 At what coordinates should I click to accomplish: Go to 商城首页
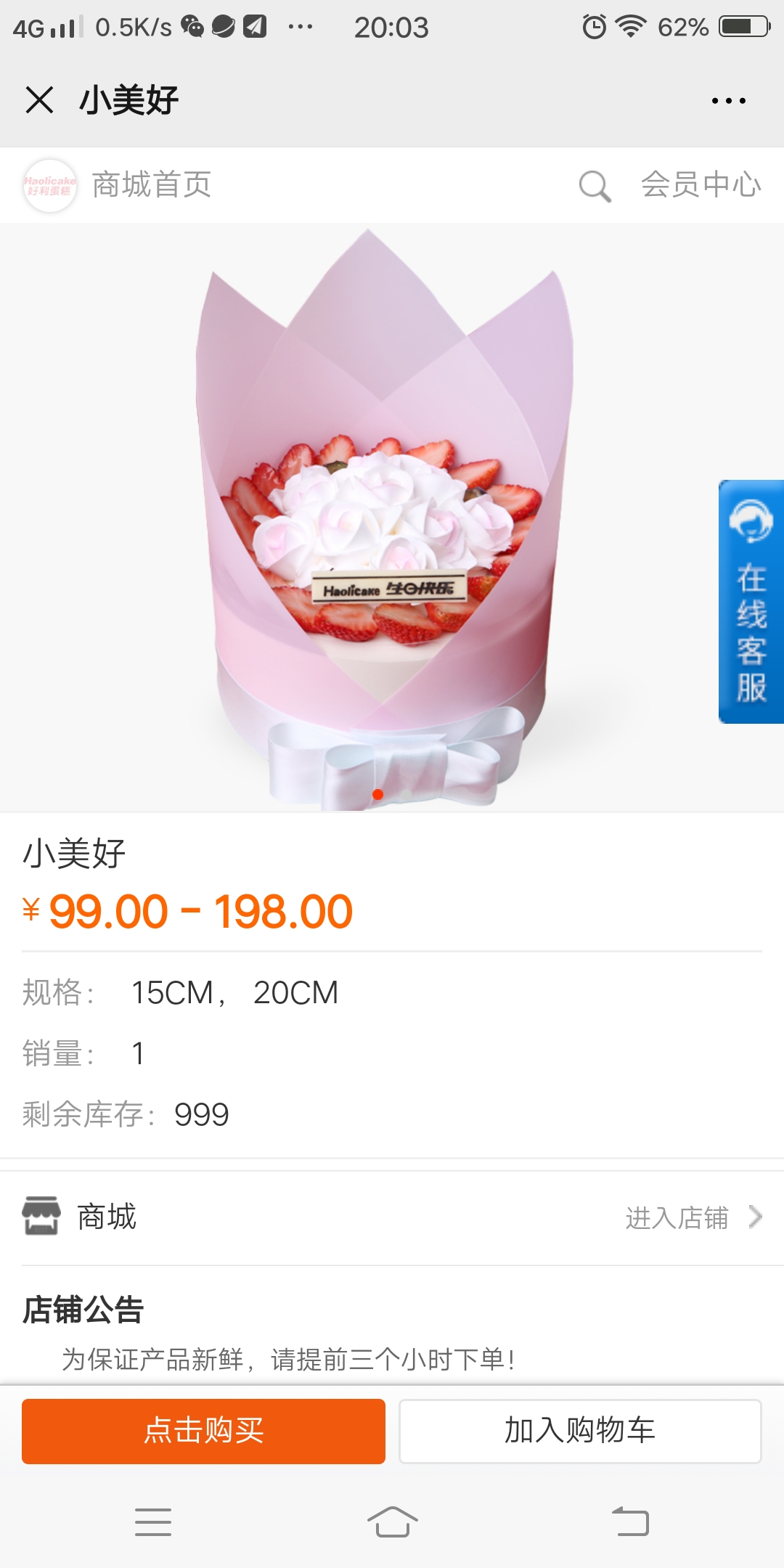click(151, 184)
